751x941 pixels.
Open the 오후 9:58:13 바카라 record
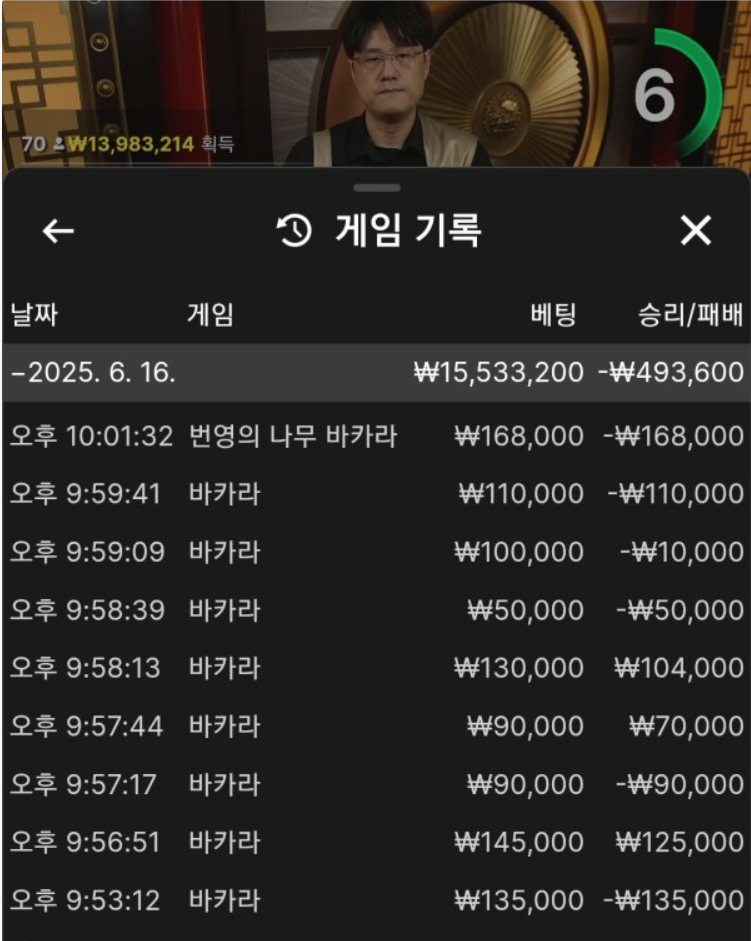tap(375, 668)
